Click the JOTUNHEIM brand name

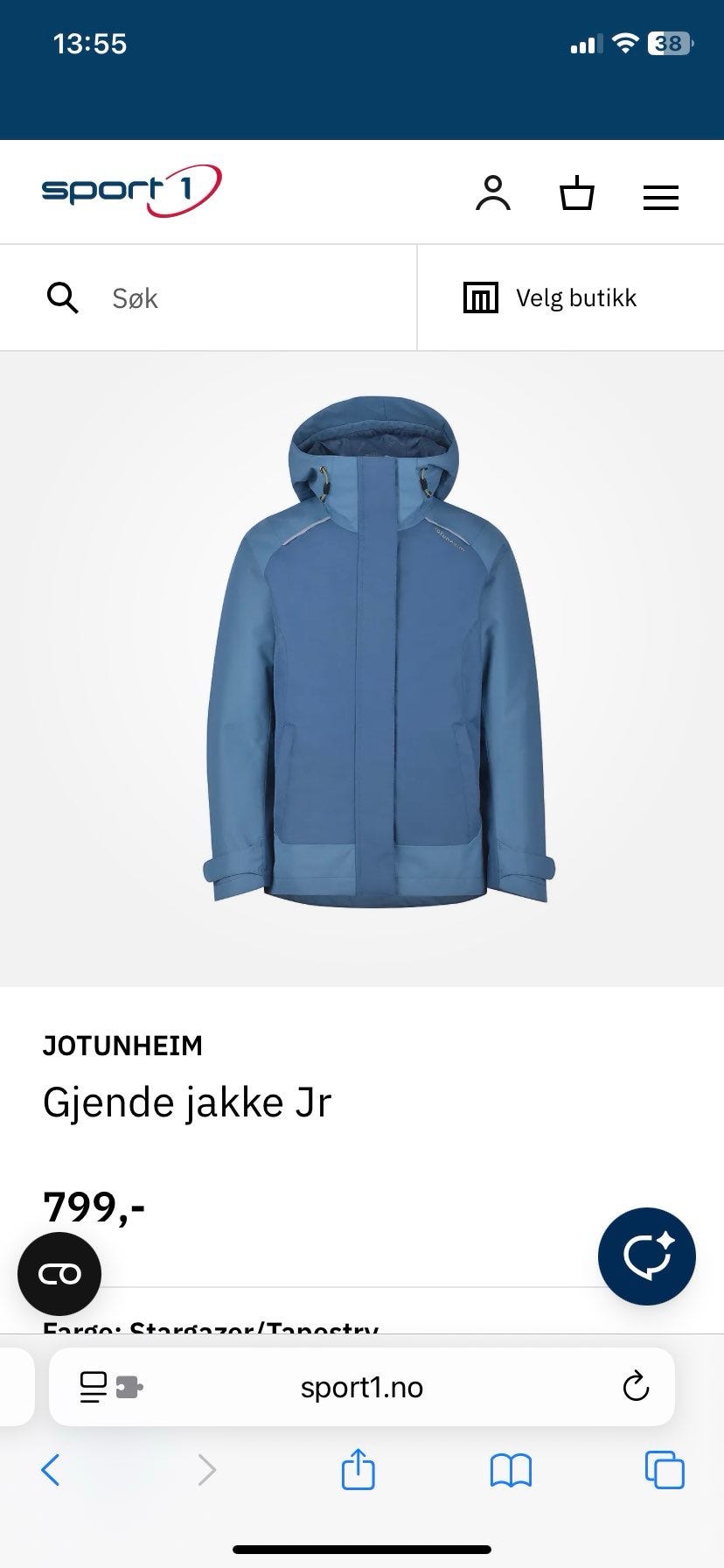[x=122, y=1045]
